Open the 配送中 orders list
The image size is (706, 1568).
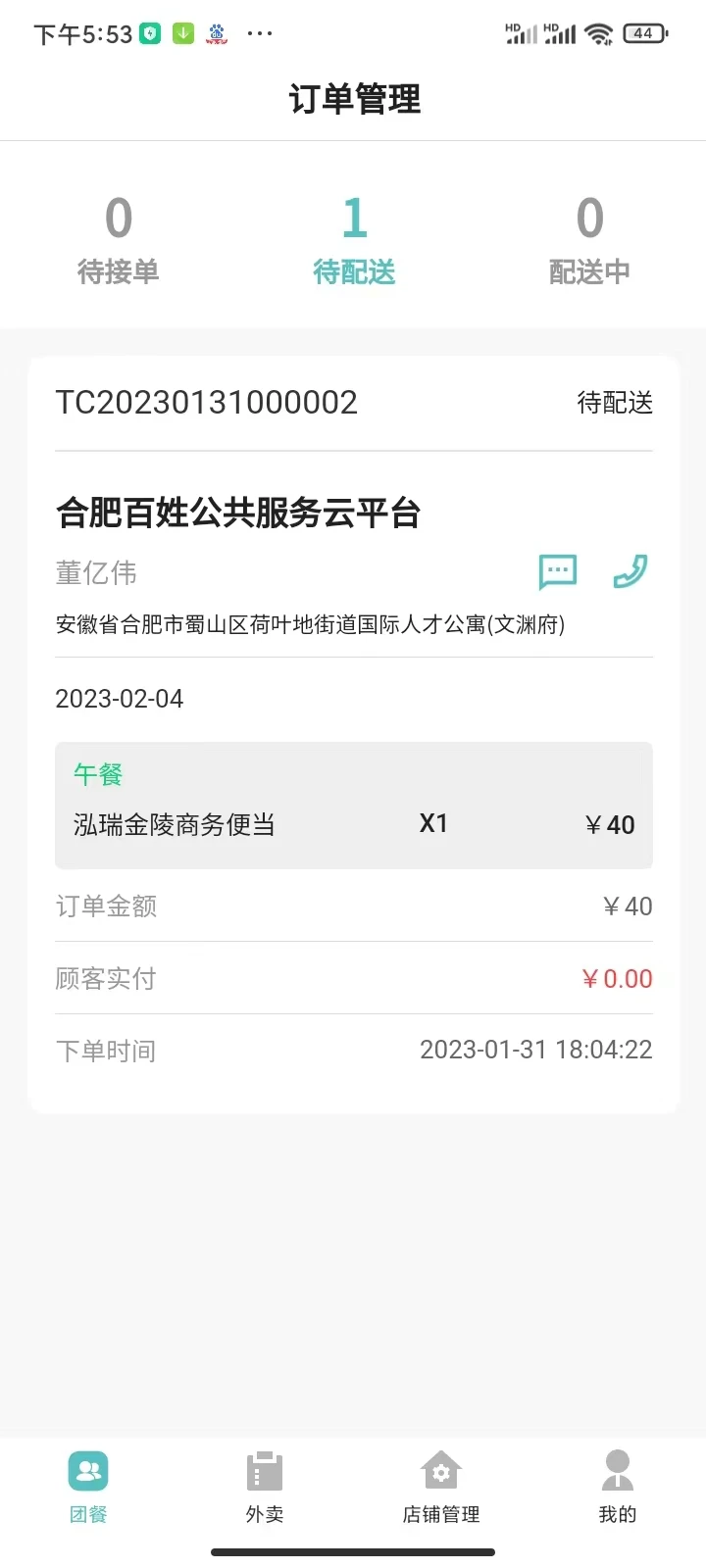pos(589,240)
